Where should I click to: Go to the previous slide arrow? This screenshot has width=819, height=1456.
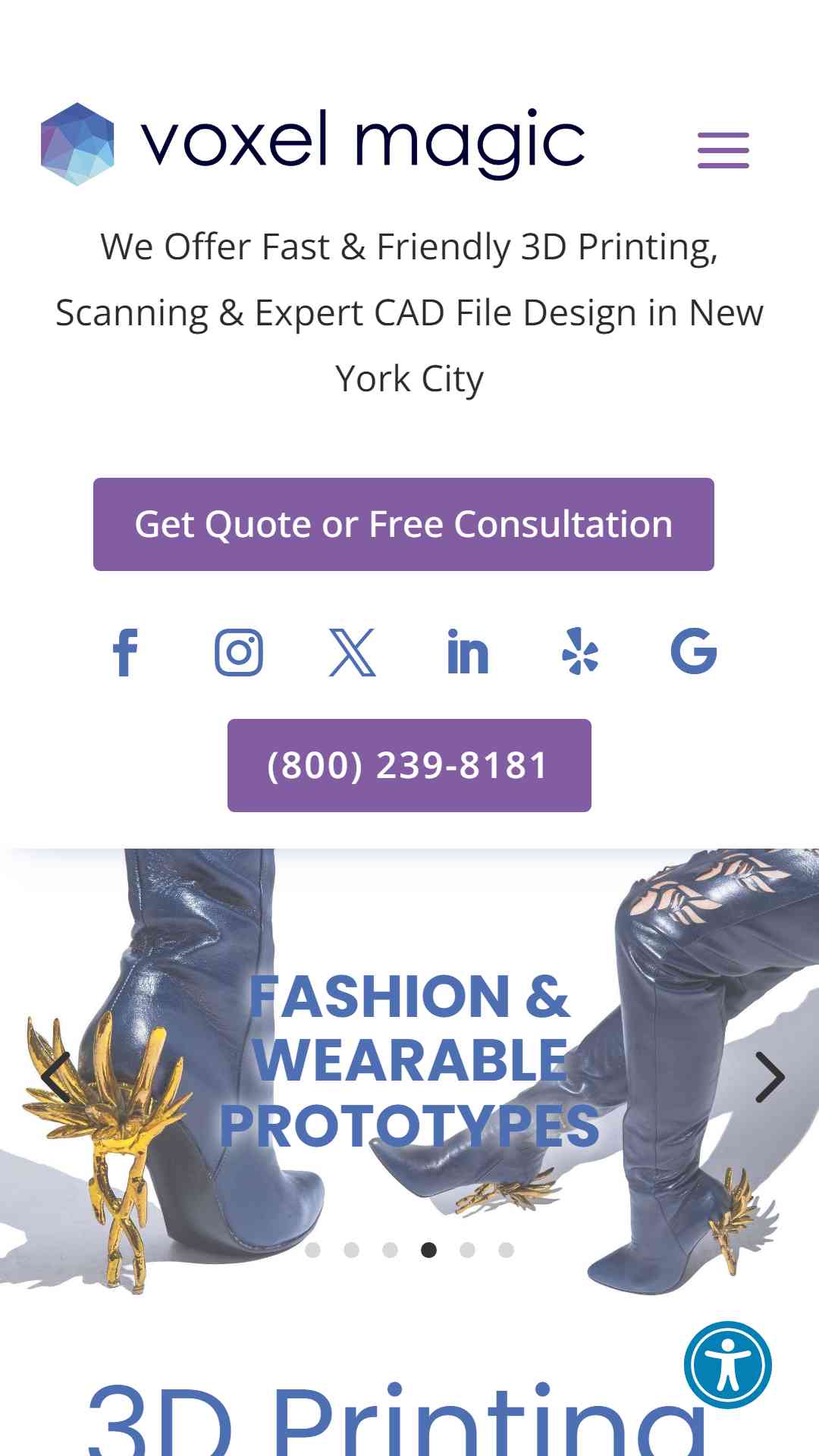55,1077
